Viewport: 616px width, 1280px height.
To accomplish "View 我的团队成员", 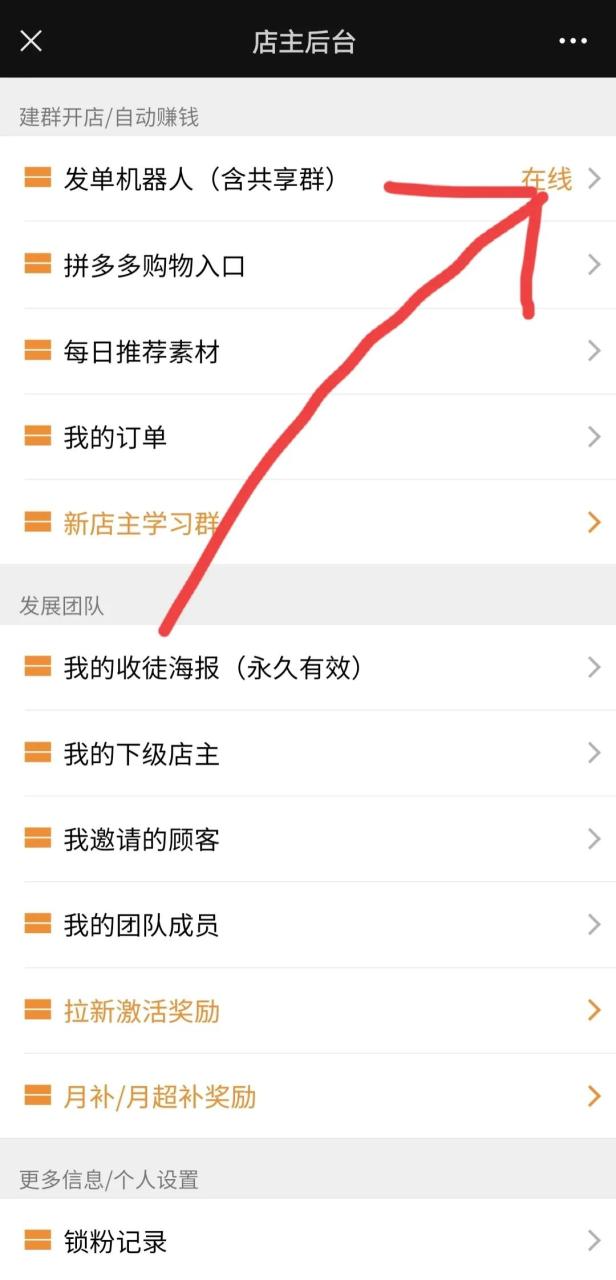I will pyautogui.click(x=142, y=926).
